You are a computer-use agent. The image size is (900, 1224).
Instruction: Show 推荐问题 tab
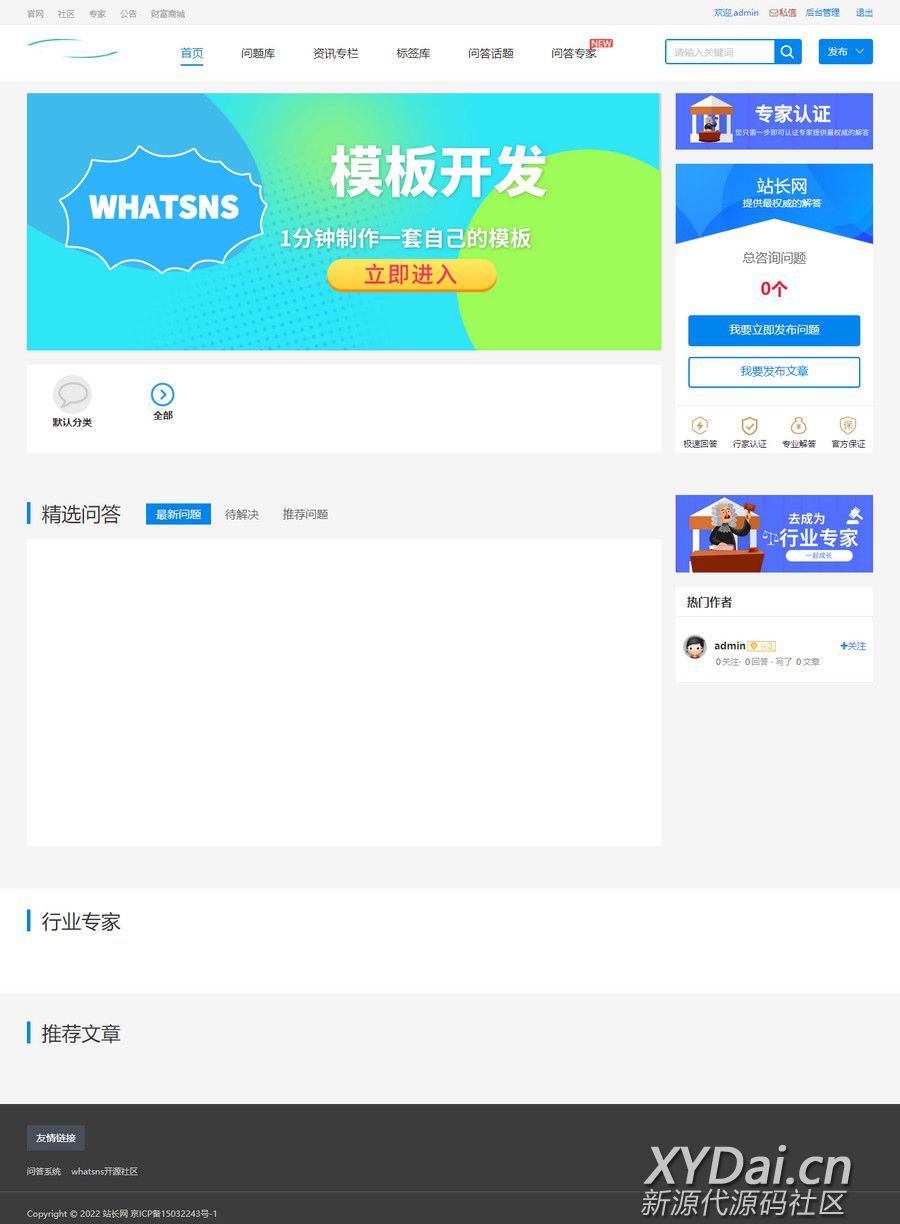(x=305, y=514)
